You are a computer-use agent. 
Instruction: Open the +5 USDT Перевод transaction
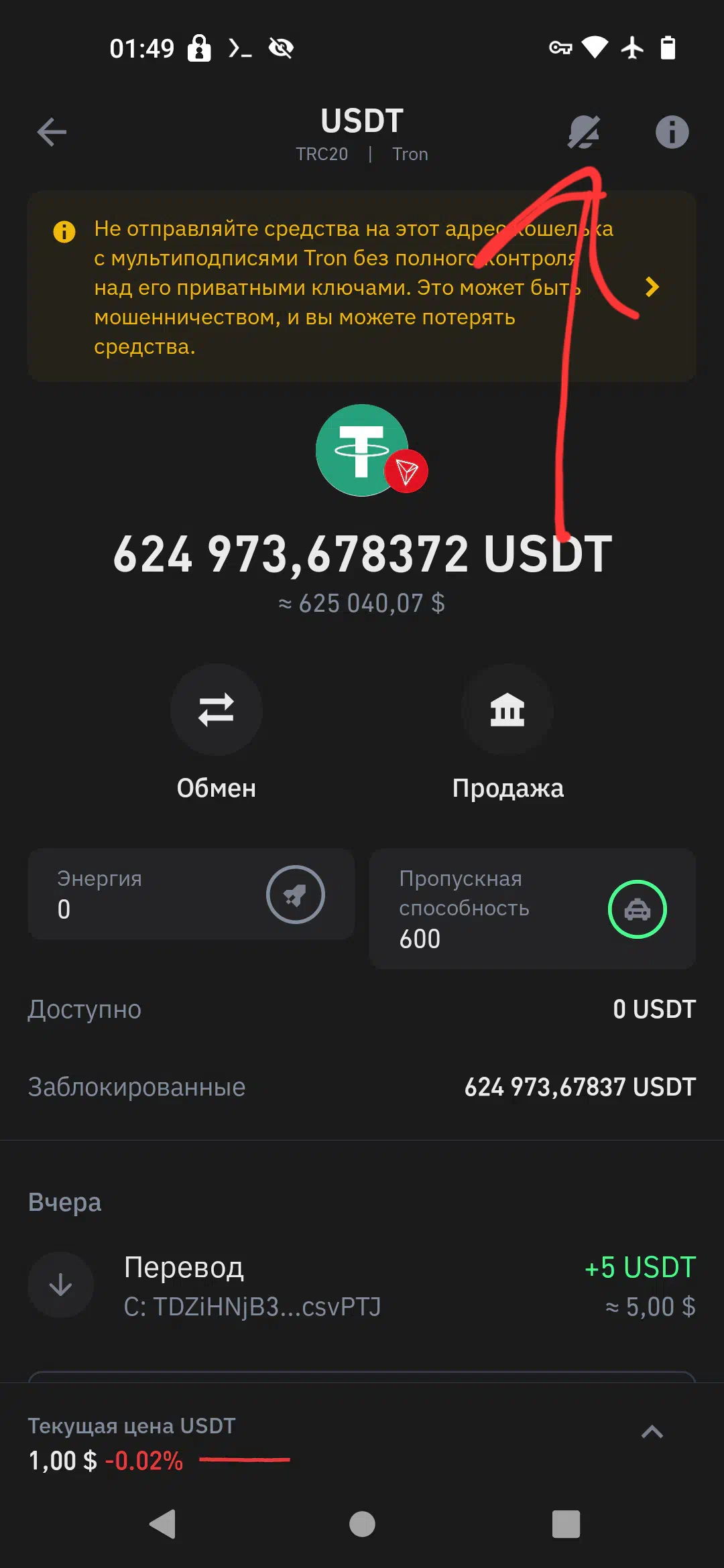point(362,1286)
